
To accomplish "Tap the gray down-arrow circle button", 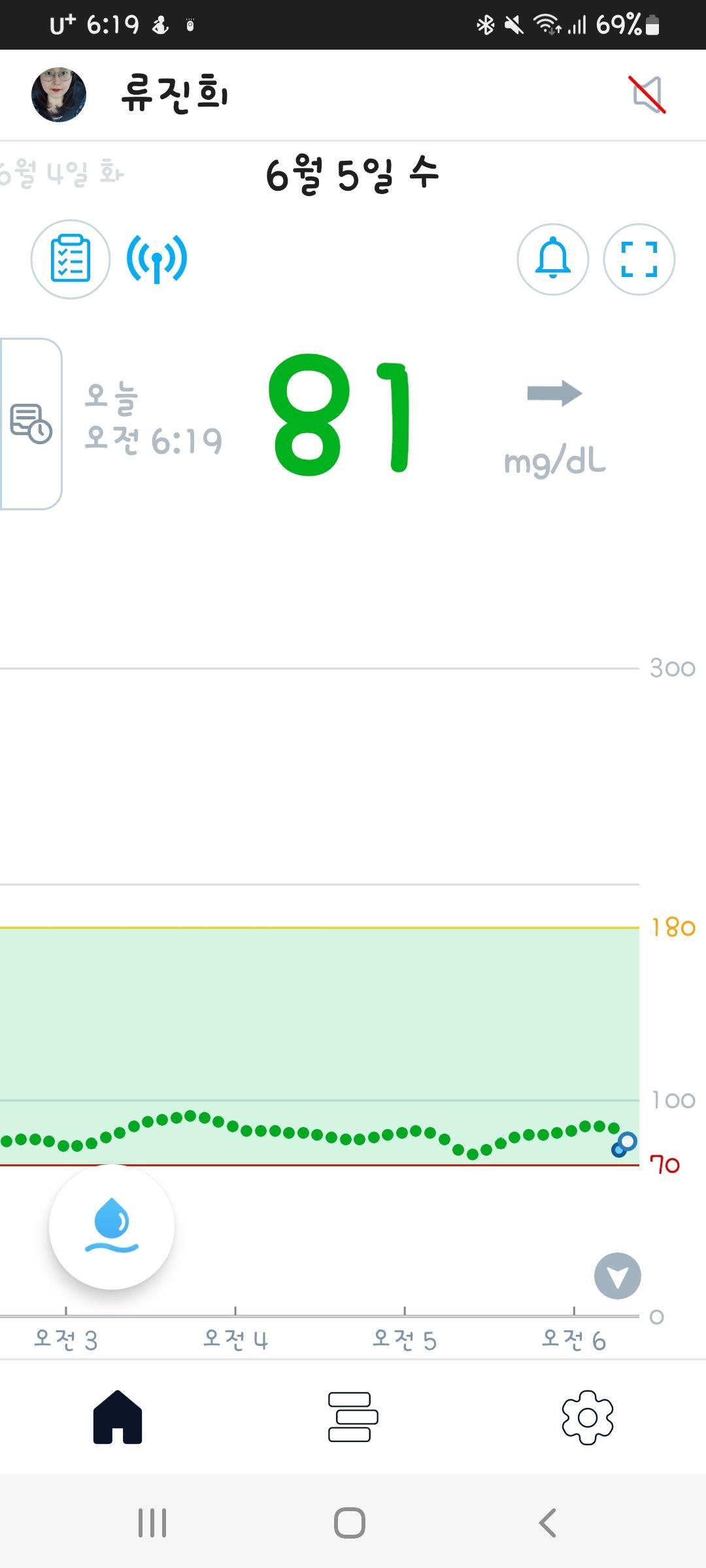I will [x=617, y=1275].
